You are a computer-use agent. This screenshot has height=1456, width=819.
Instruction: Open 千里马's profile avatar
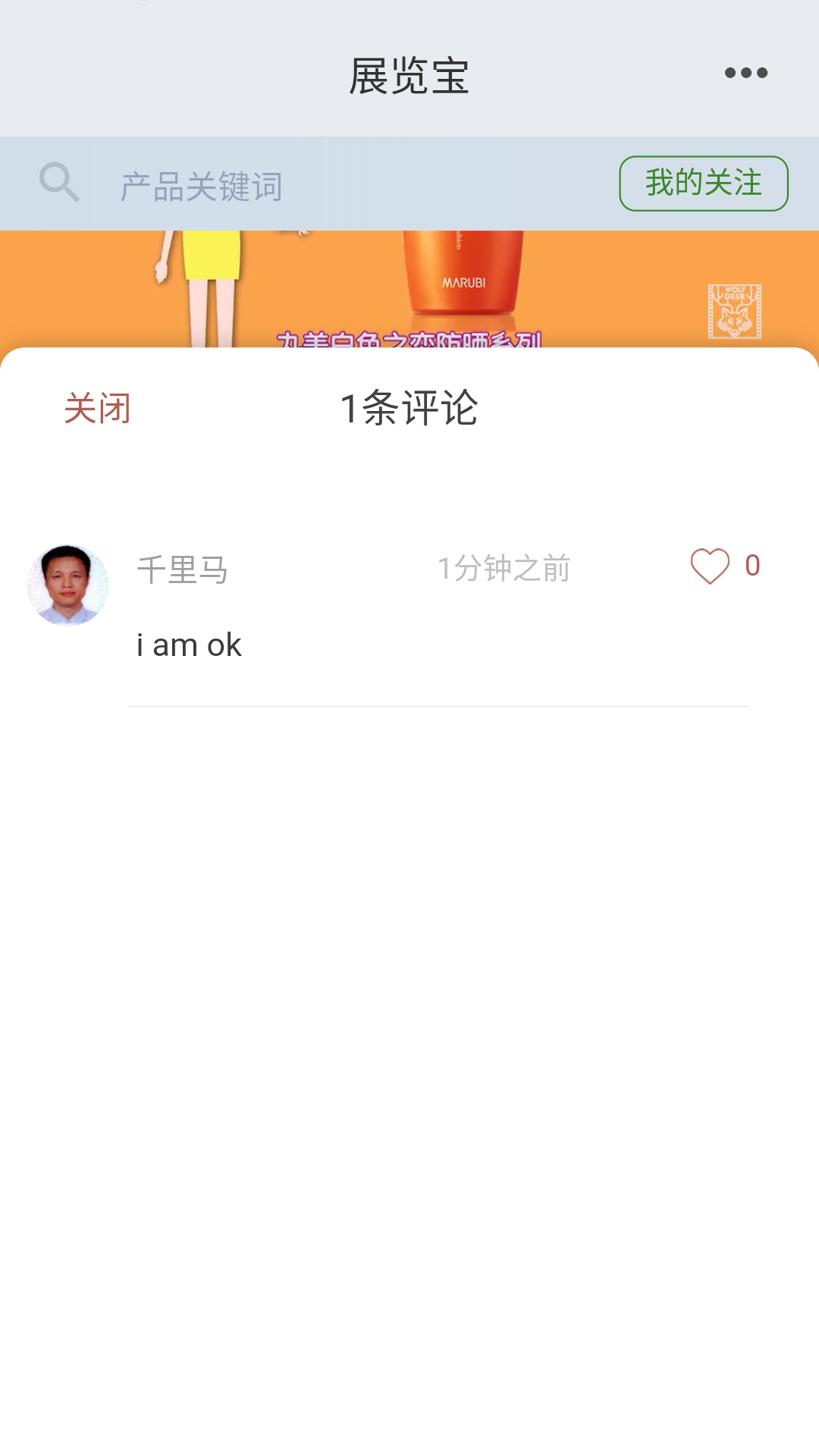tap(68, 585)
